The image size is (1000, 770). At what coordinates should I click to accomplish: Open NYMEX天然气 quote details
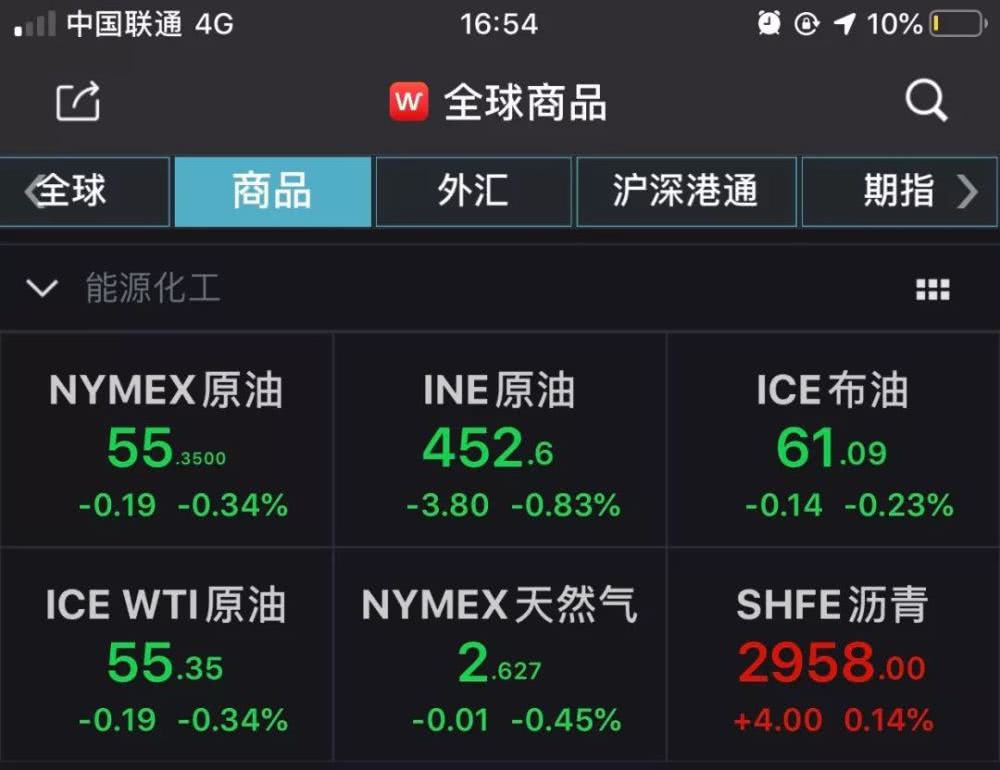pos(499,655)
